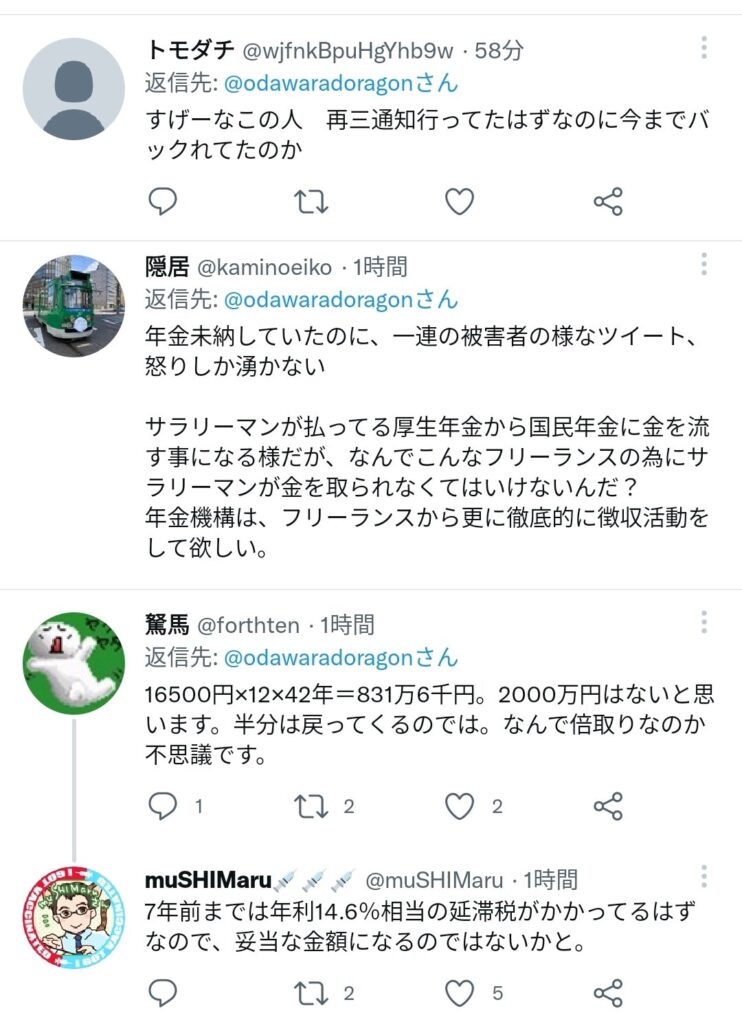742x1024 pixels.
Task: Like 駑馬's tweet
Action: pos(459,806)
